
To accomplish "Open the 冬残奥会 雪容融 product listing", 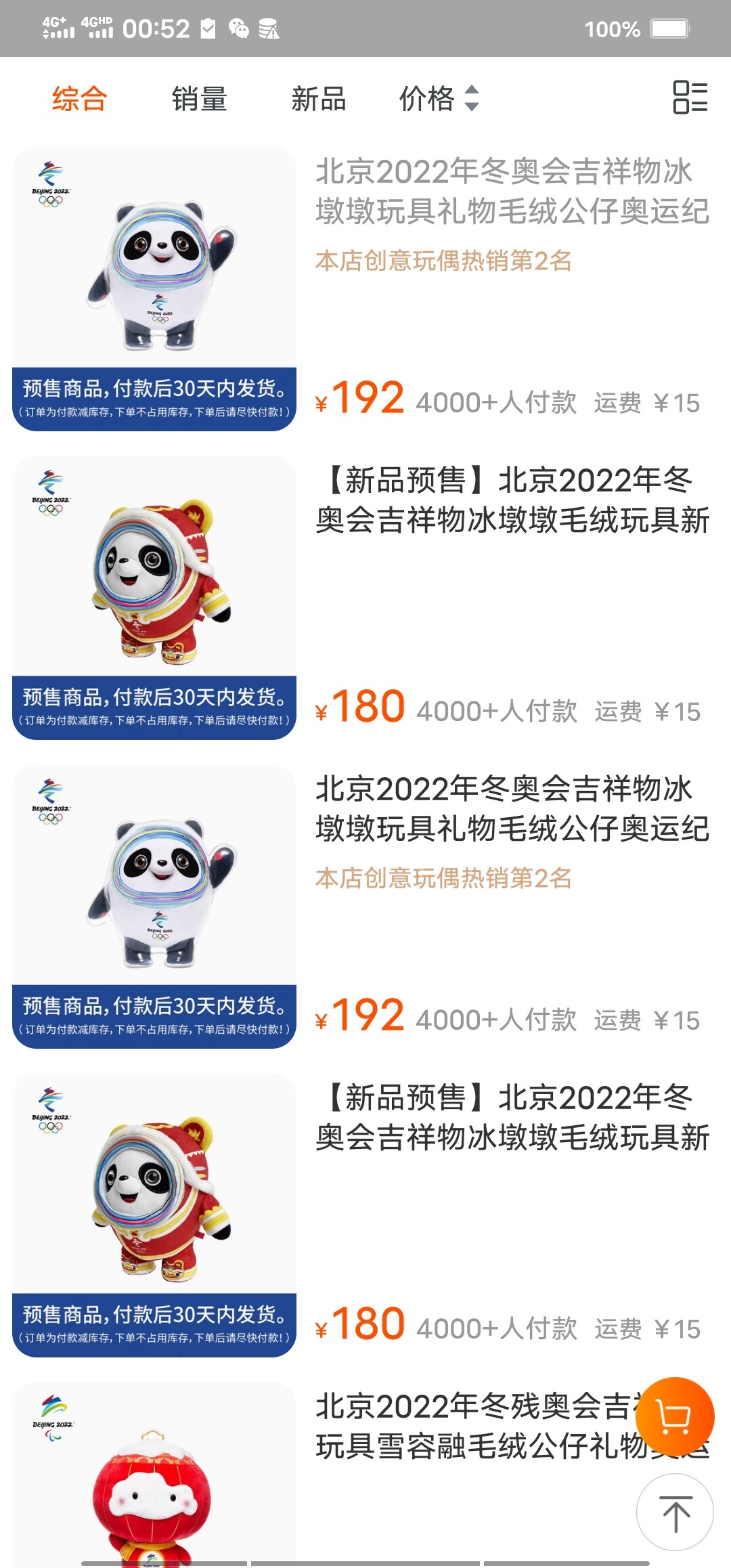I will tap(474, 1426).
